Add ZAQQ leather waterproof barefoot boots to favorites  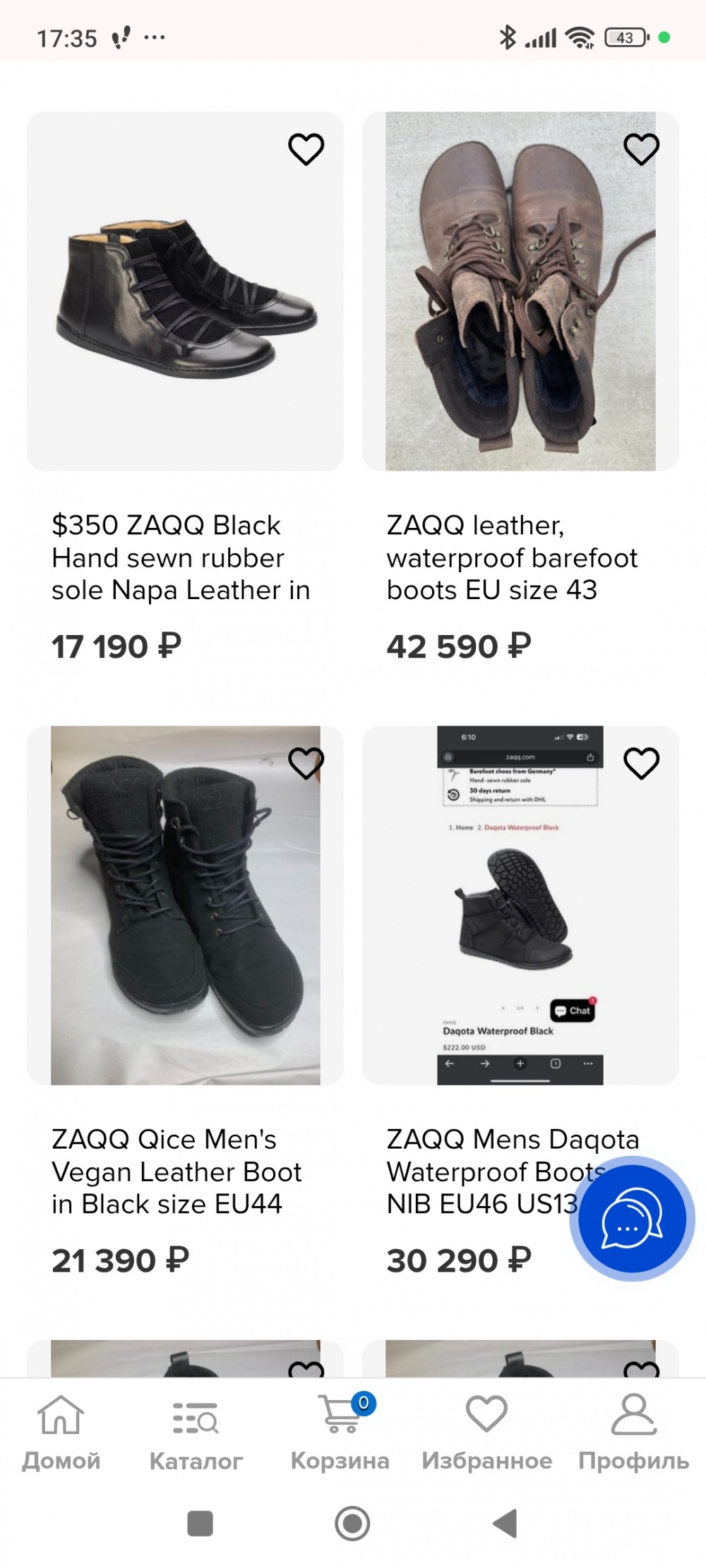point(641,149)
